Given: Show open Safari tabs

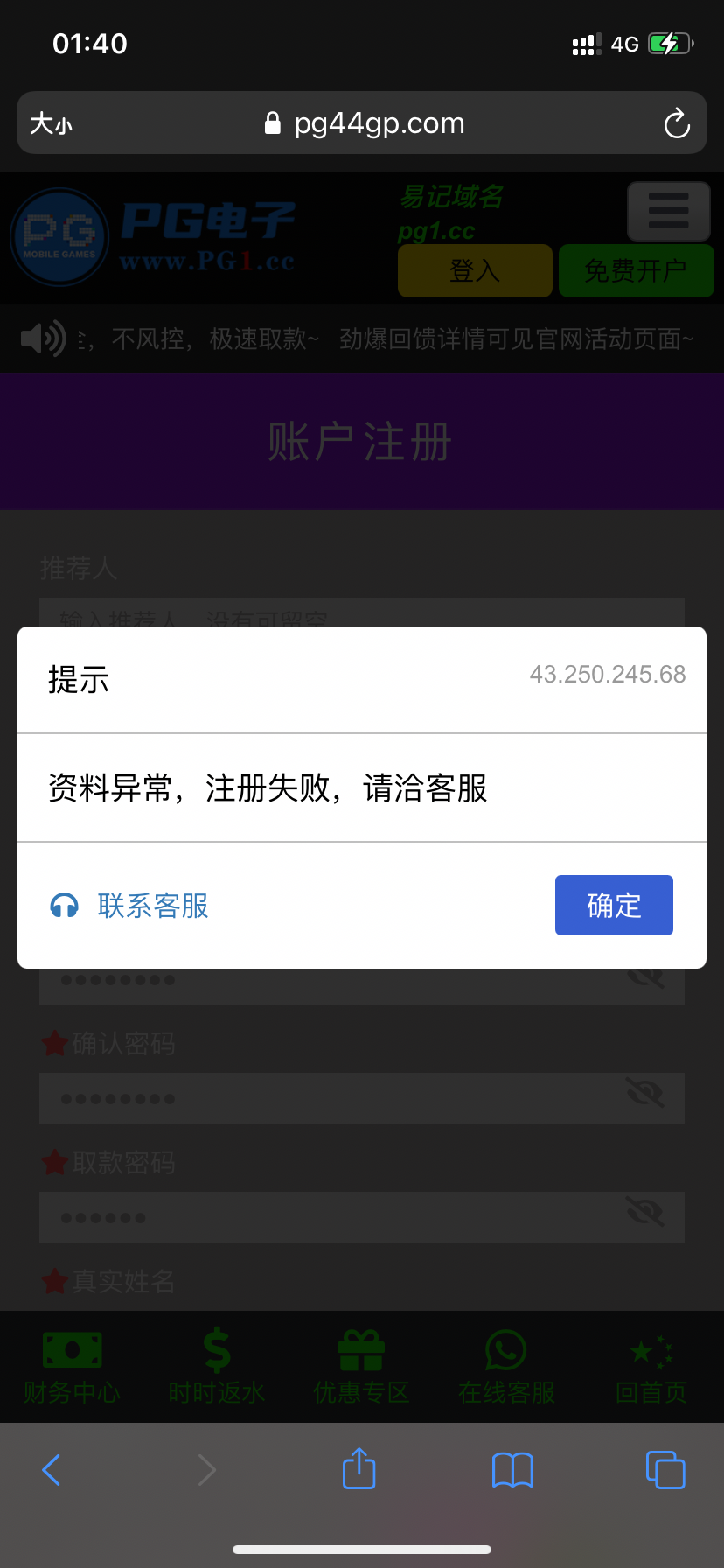Looking at the screenshot, I should coord(665,1470).
